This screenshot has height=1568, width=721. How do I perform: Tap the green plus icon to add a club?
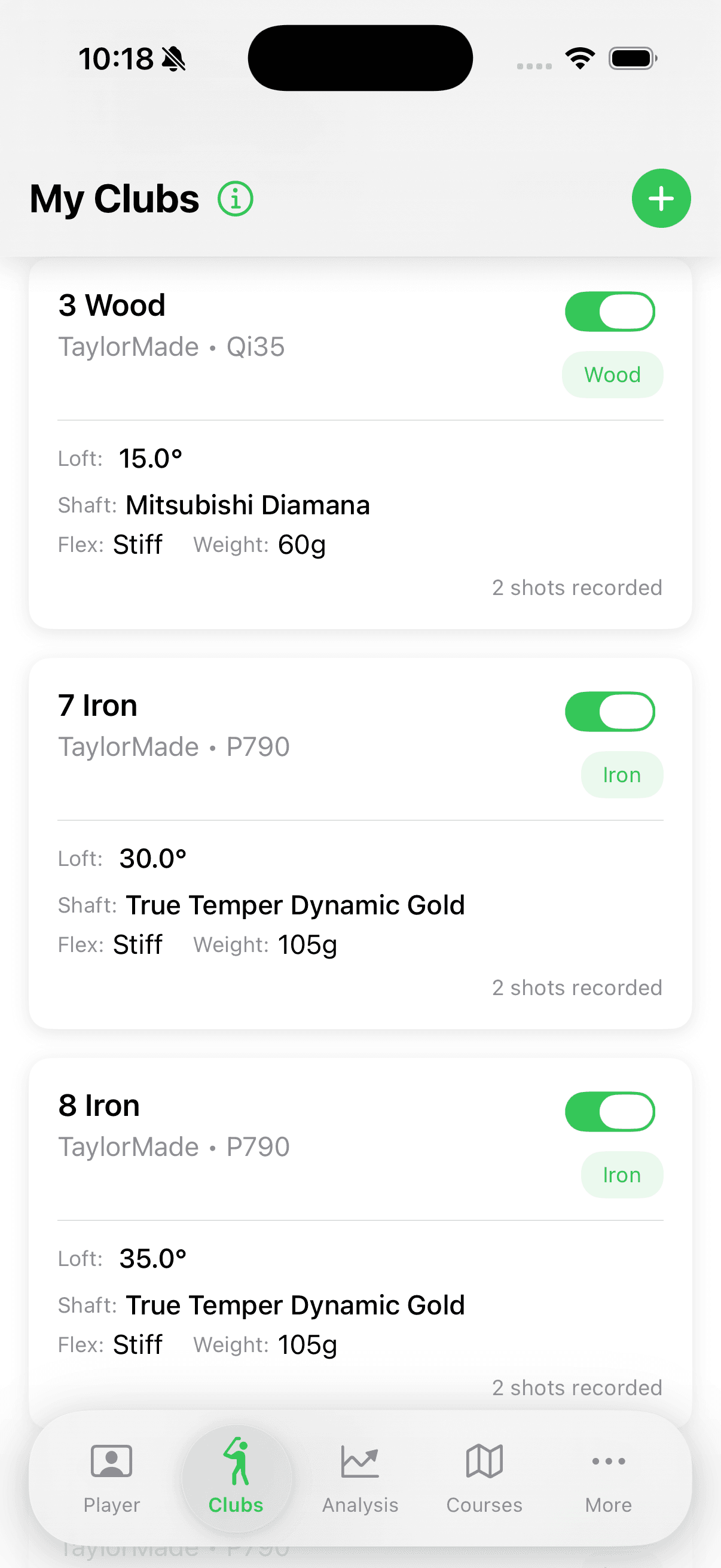point(661,198)
